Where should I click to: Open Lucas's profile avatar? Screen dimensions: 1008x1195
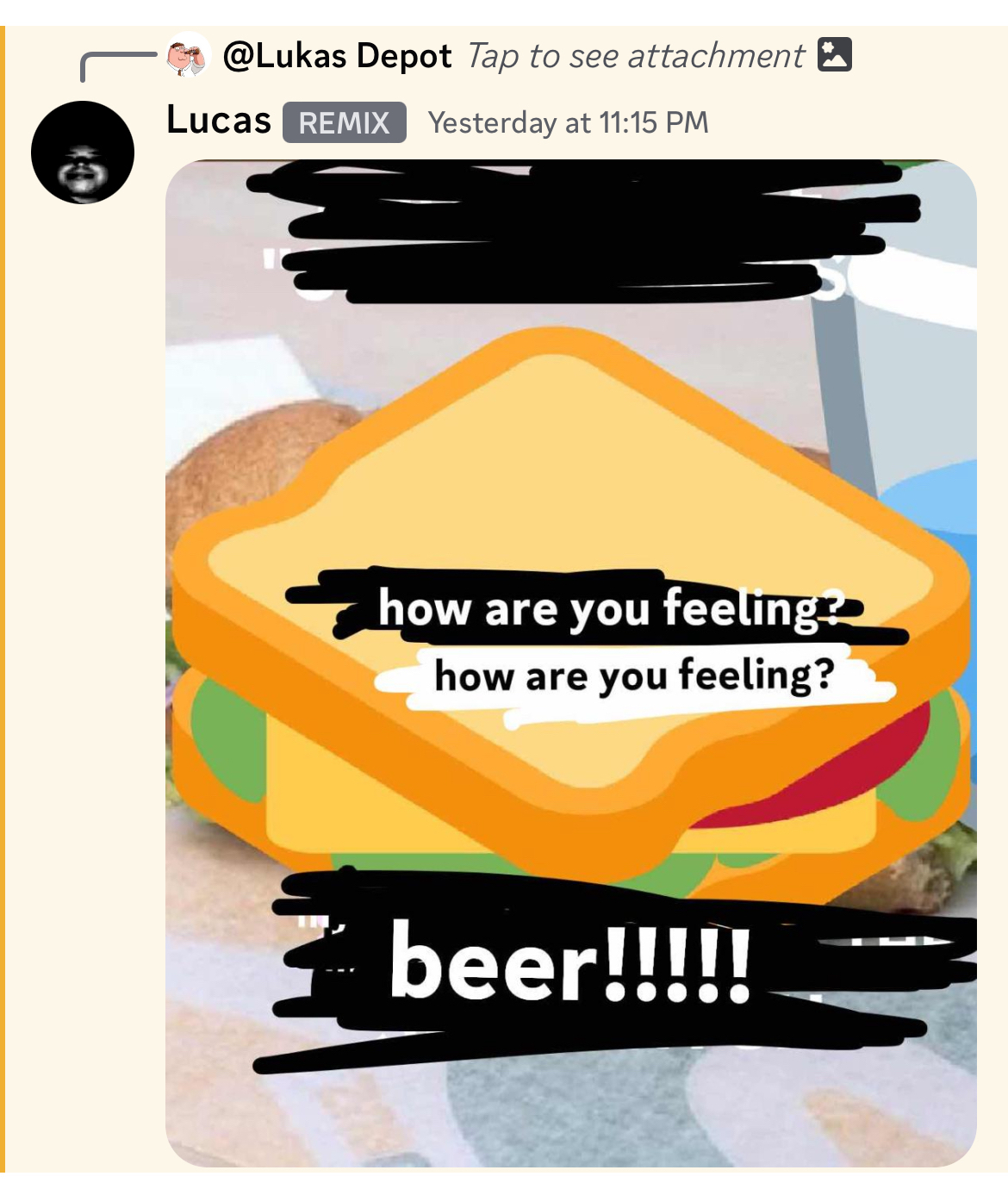coord(83,152)
